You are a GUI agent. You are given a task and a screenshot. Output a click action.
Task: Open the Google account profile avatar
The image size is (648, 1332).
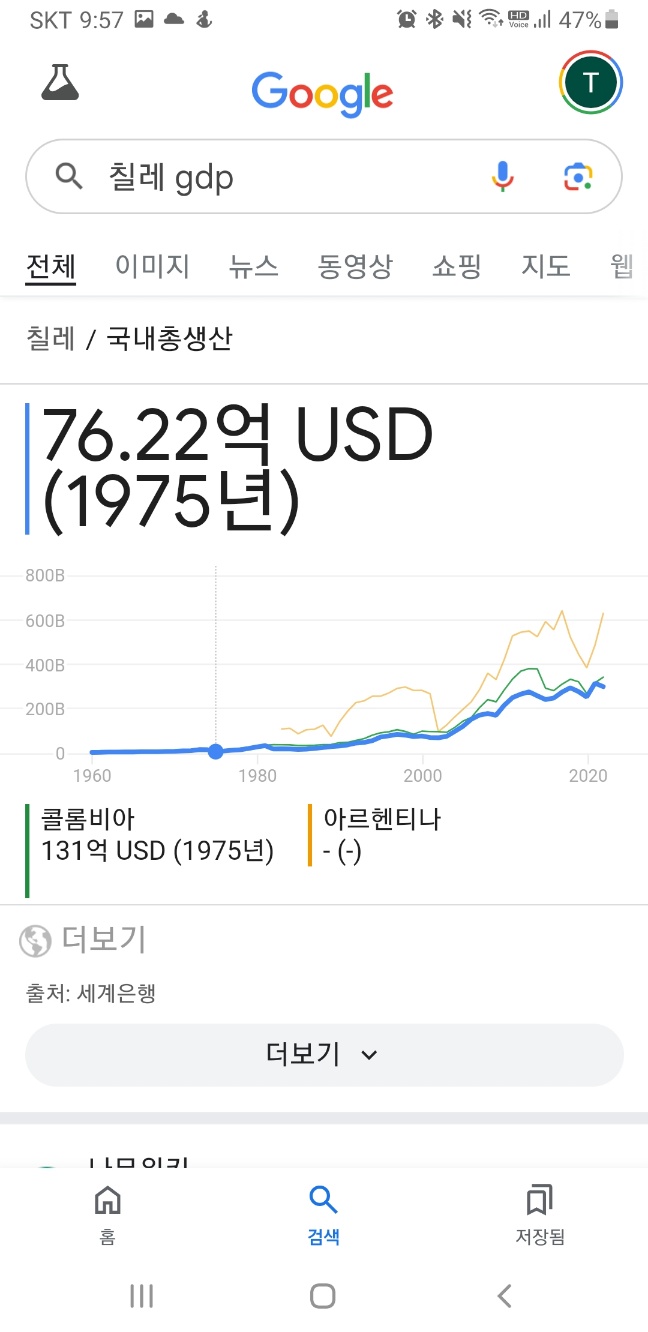point(591,83)
